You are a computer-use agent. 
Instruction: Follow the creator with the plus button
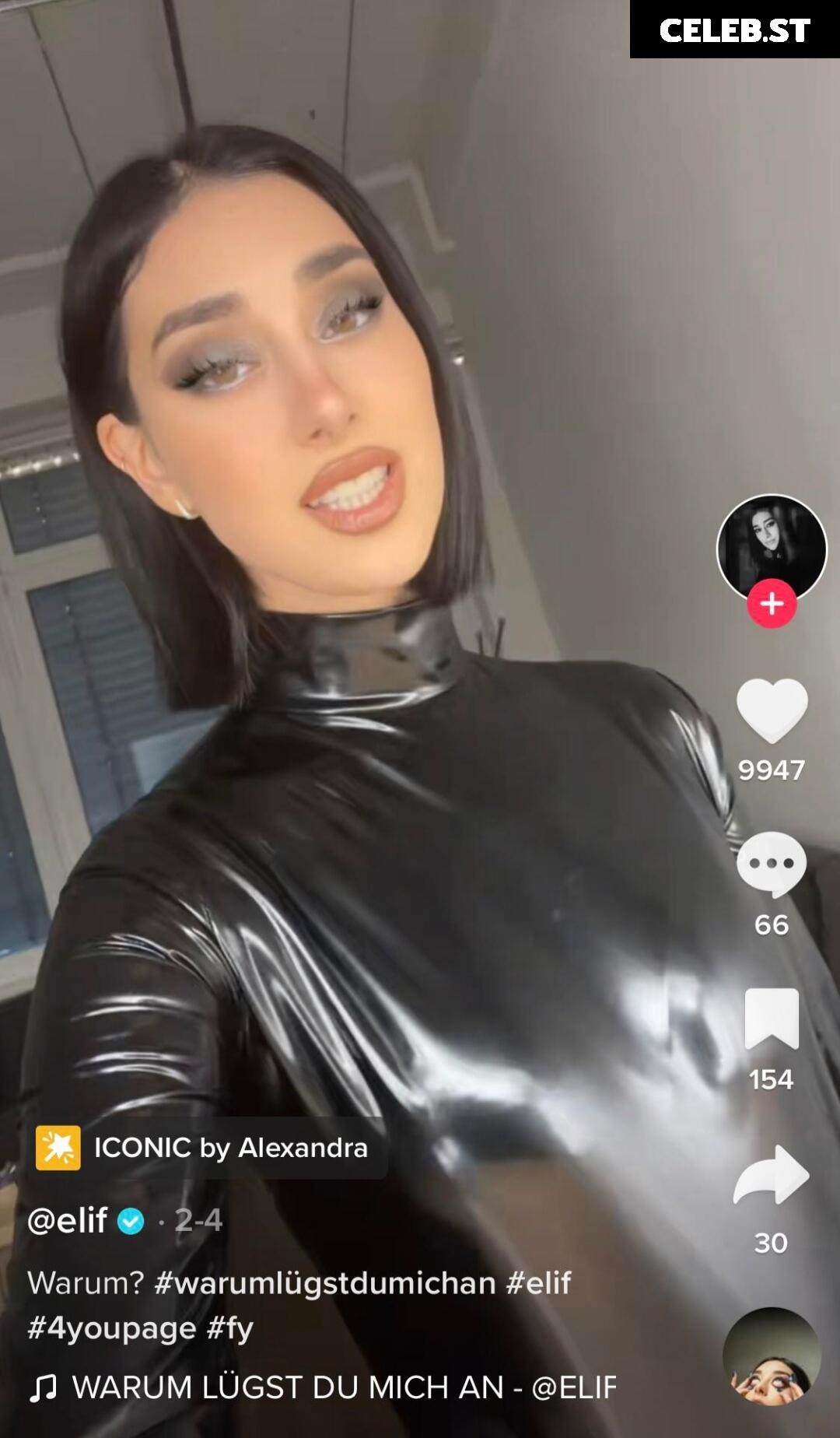[x=772, y=604]
